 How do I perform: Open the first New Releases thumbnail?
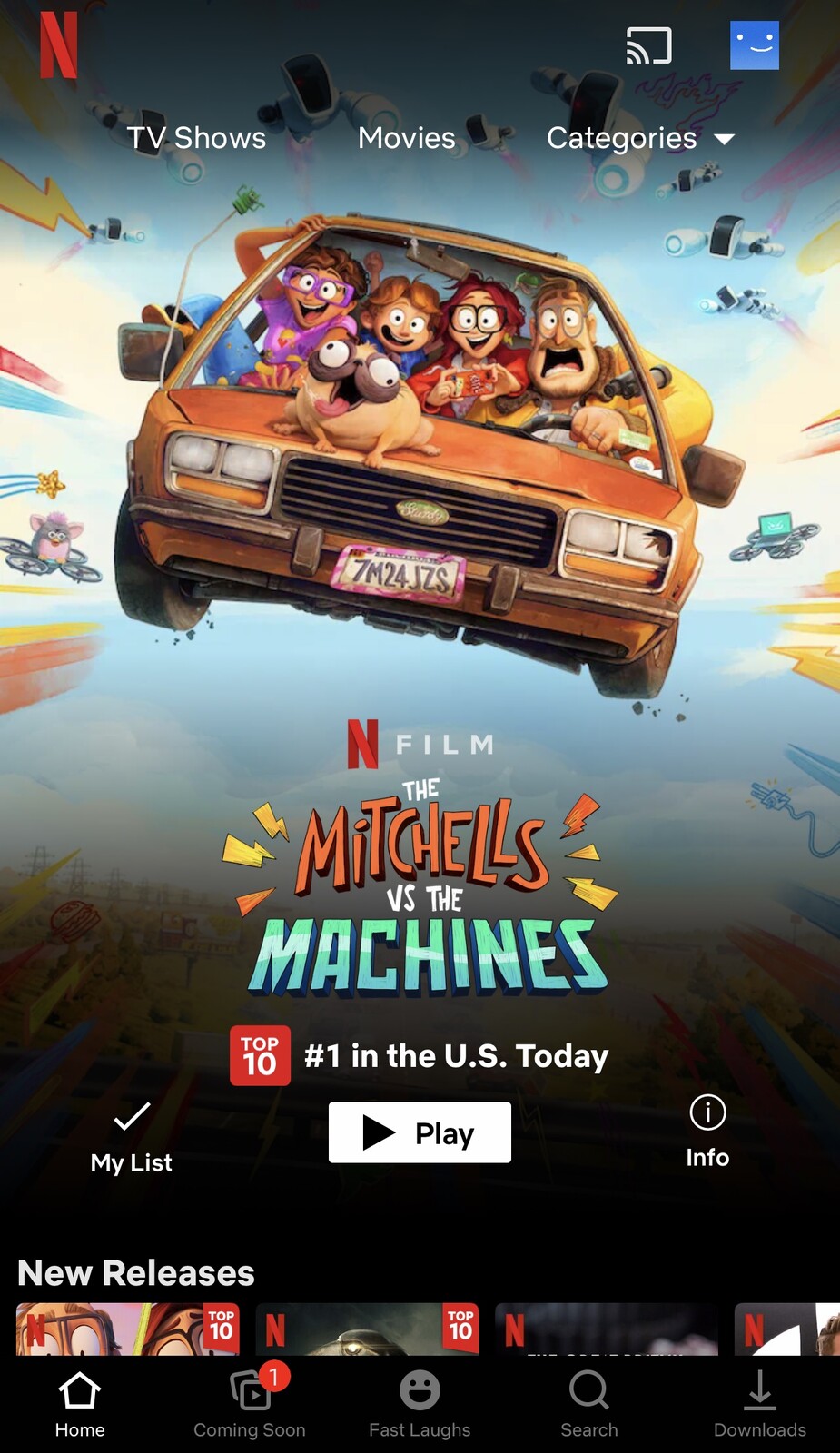pos(127,1329)
